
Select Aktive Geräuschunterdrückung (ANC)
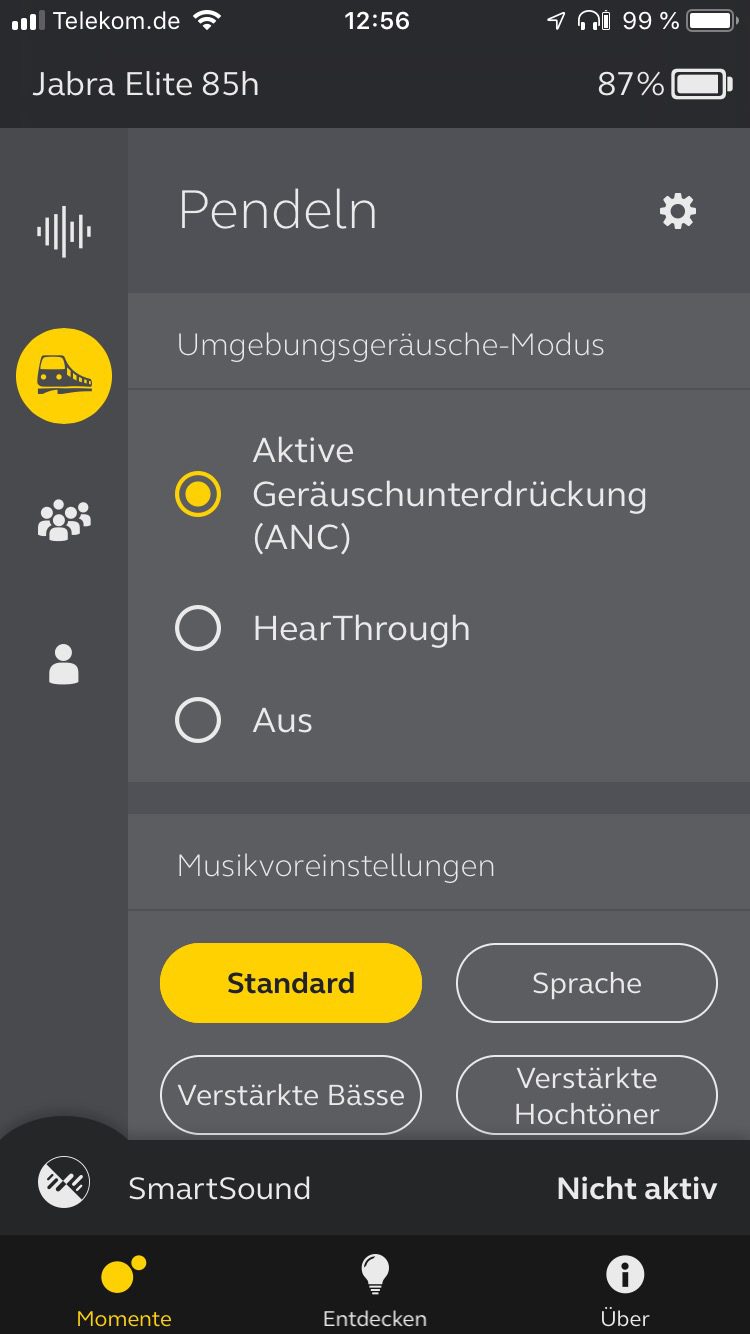pos(198,494)
